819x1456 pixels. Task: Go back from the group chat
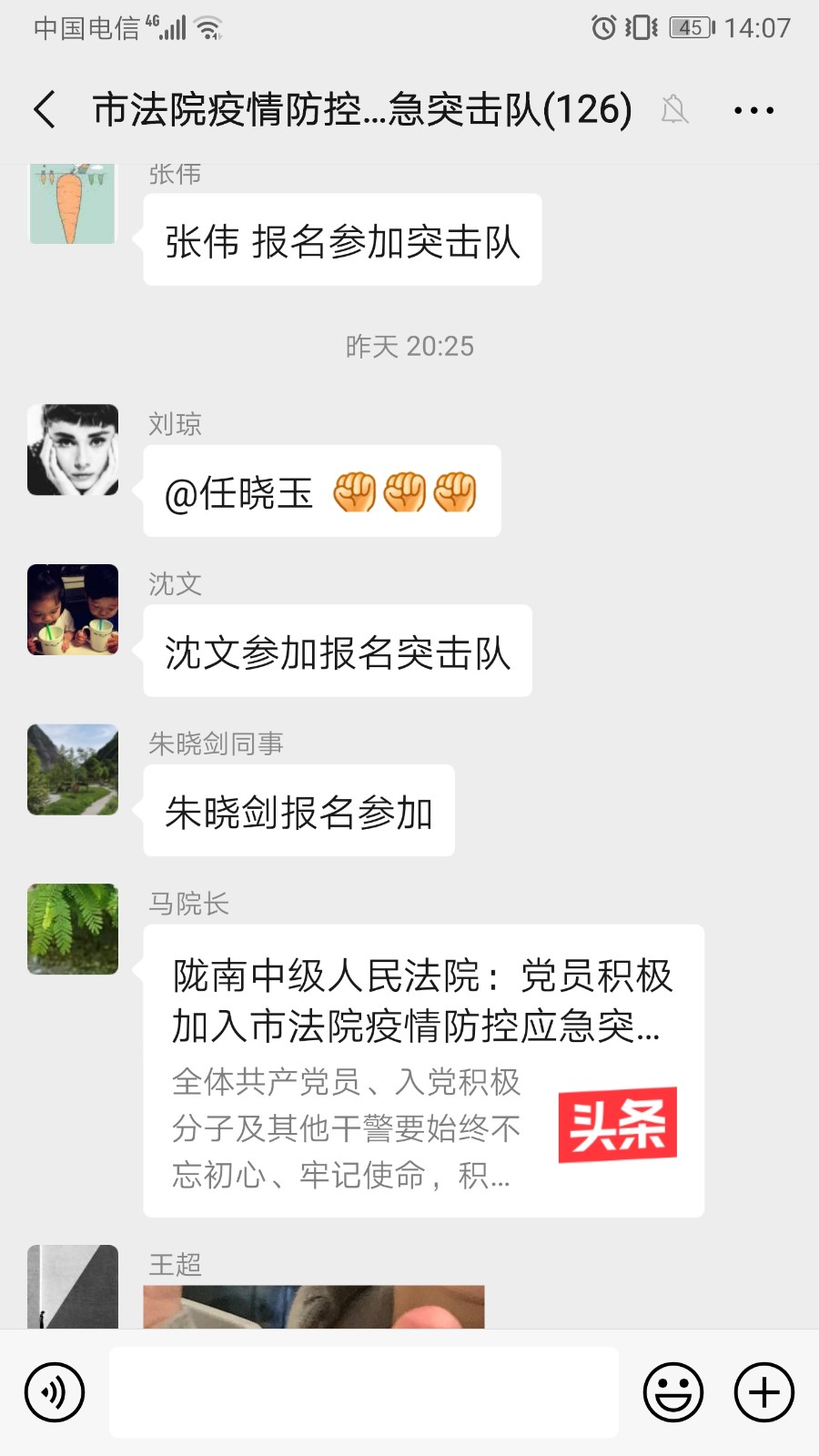45,110
